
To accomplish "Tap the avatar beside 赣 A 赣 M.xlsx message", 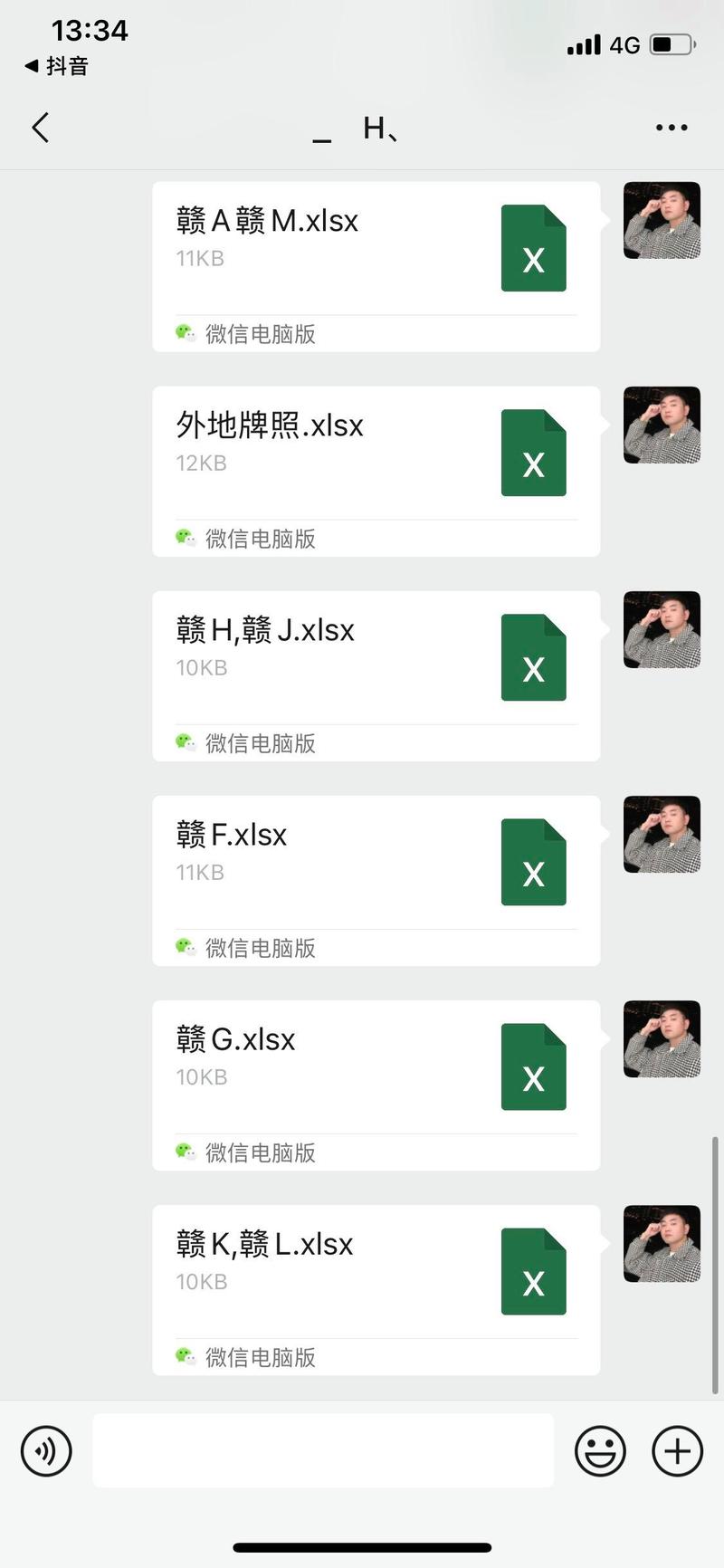I will (x=661, y=220).
